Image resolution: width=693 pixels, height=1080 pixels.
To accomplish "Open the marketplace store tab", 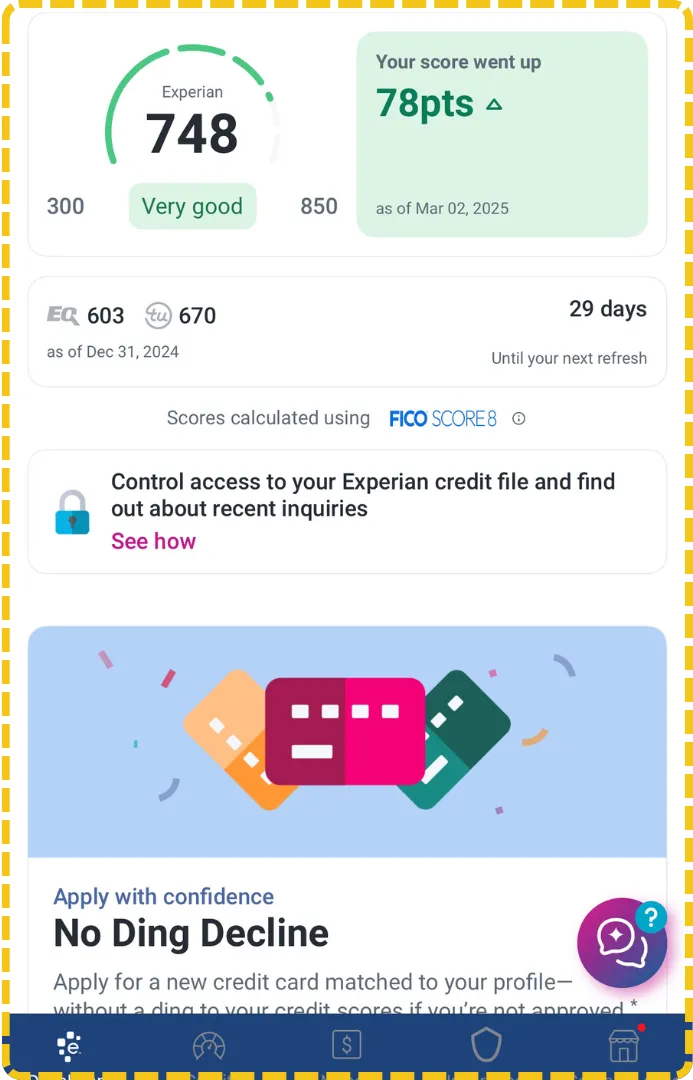I will tap(624, 1046).
